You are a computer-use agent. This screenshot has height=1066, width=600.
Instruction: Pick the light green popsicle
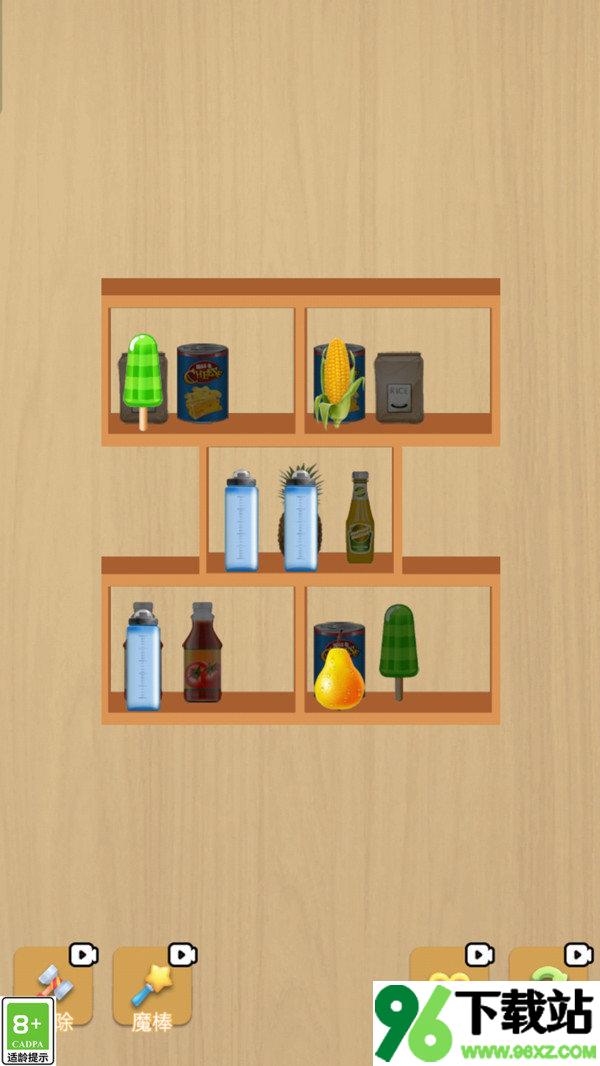143,381
